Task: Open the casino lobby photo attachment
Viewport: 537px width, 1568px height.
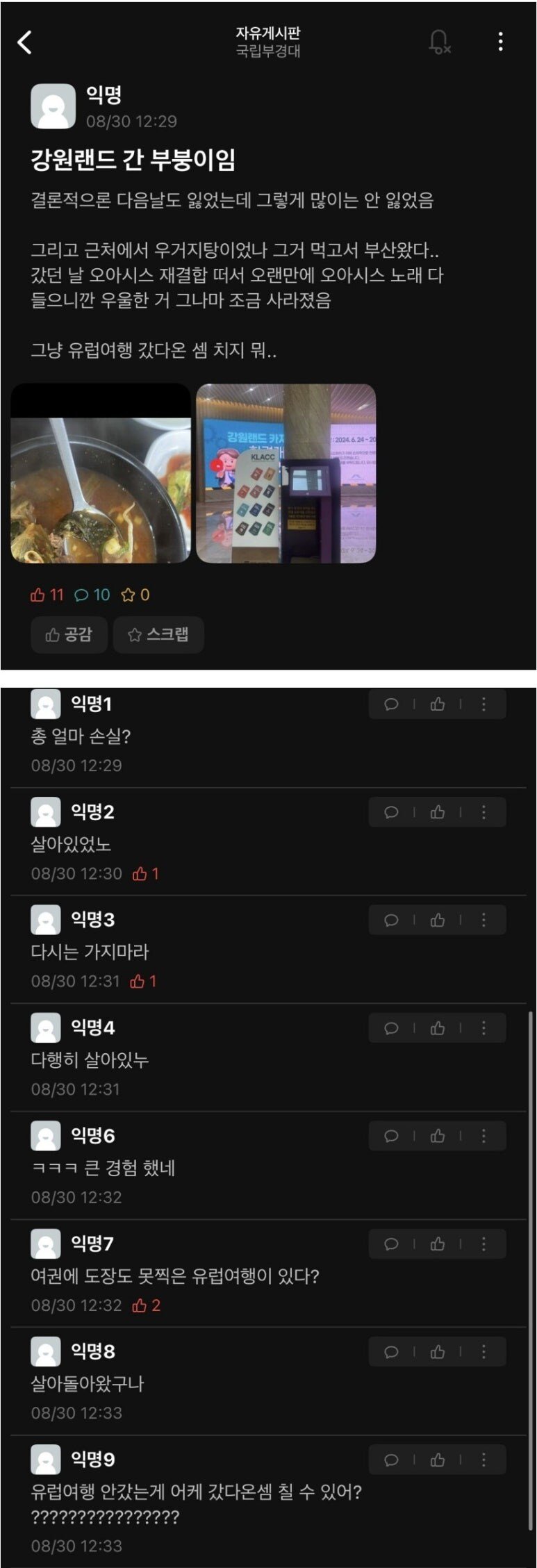Action: (286, 473)
